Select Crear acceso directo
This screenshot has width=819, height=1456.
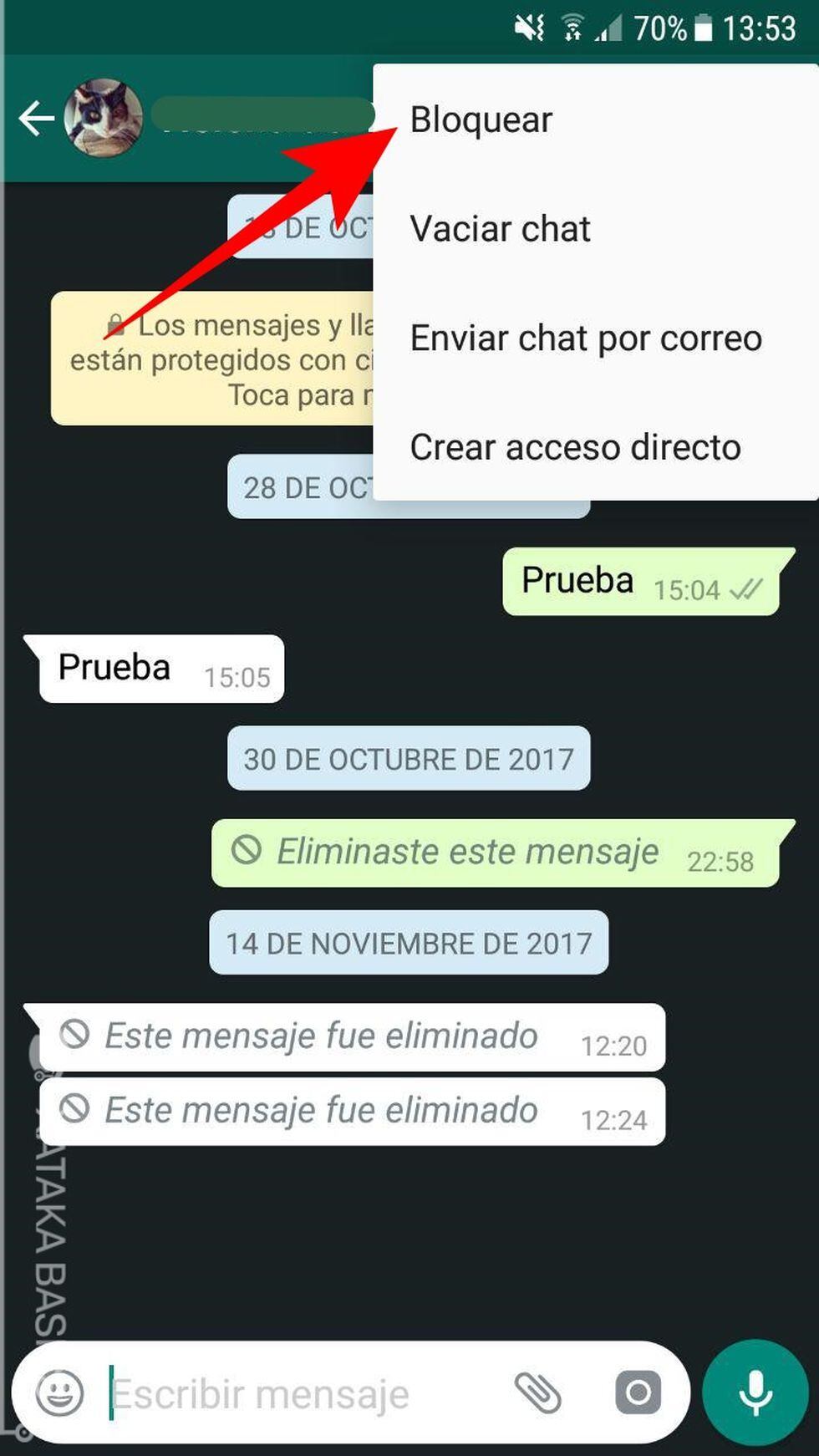click(x=575, y=447)
